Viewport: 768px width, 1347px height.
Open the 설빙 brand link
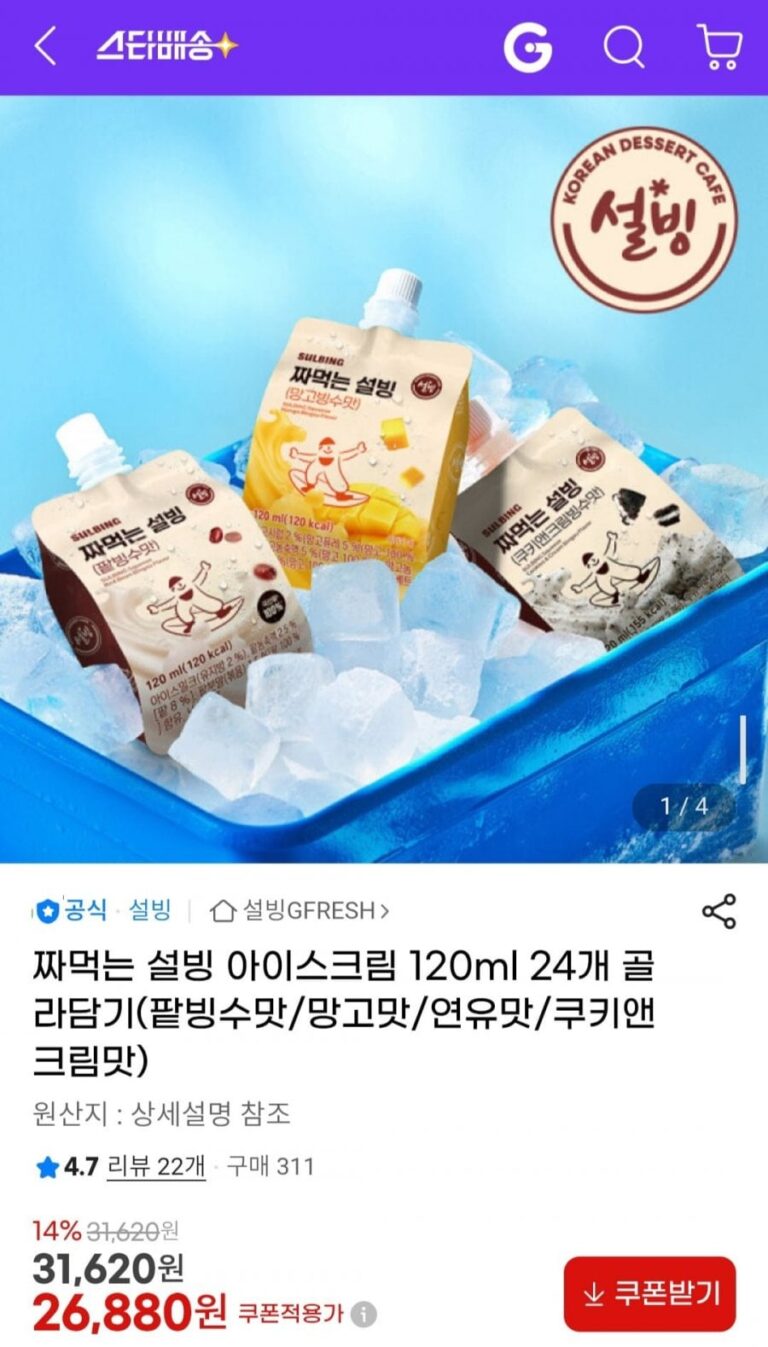(150, 911)
